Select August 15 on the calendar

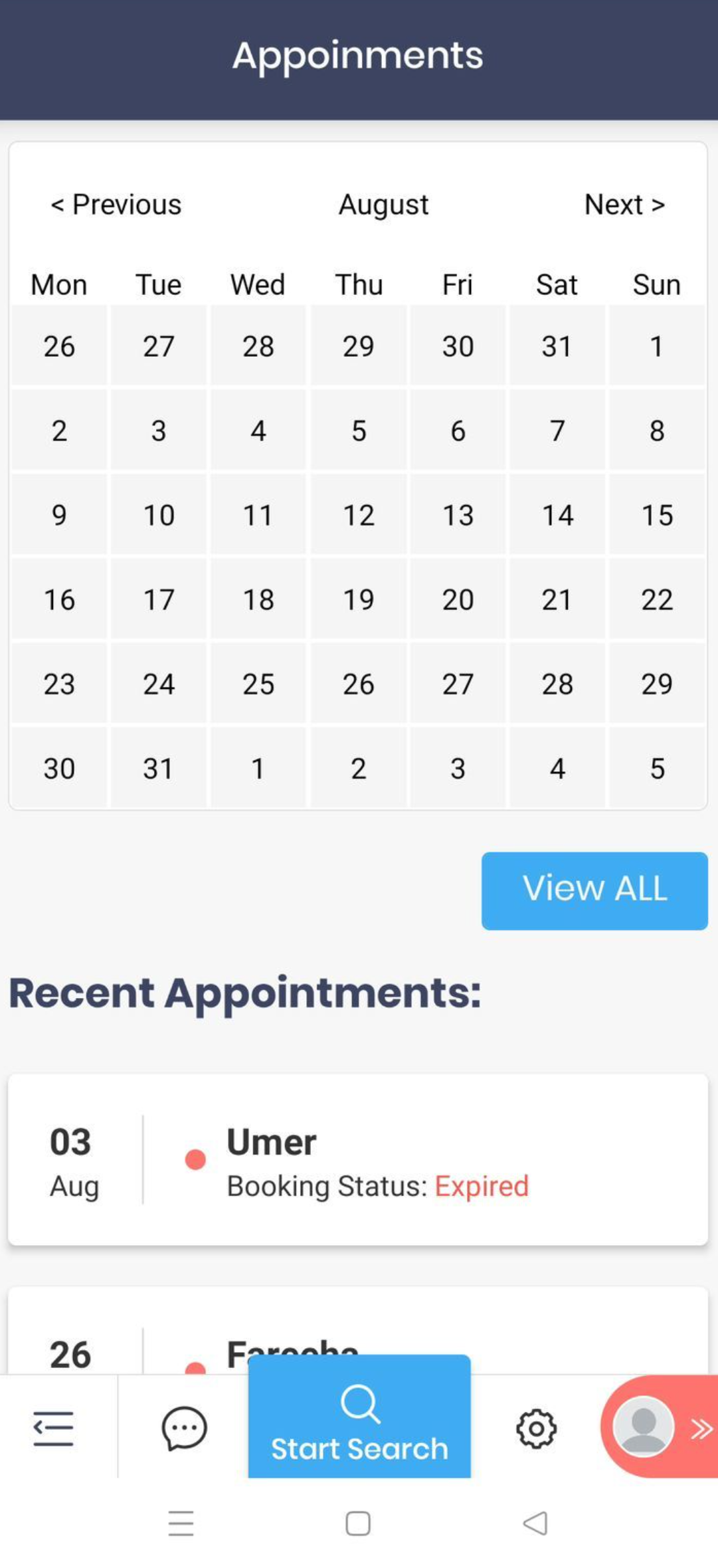(x=657, y=515)
